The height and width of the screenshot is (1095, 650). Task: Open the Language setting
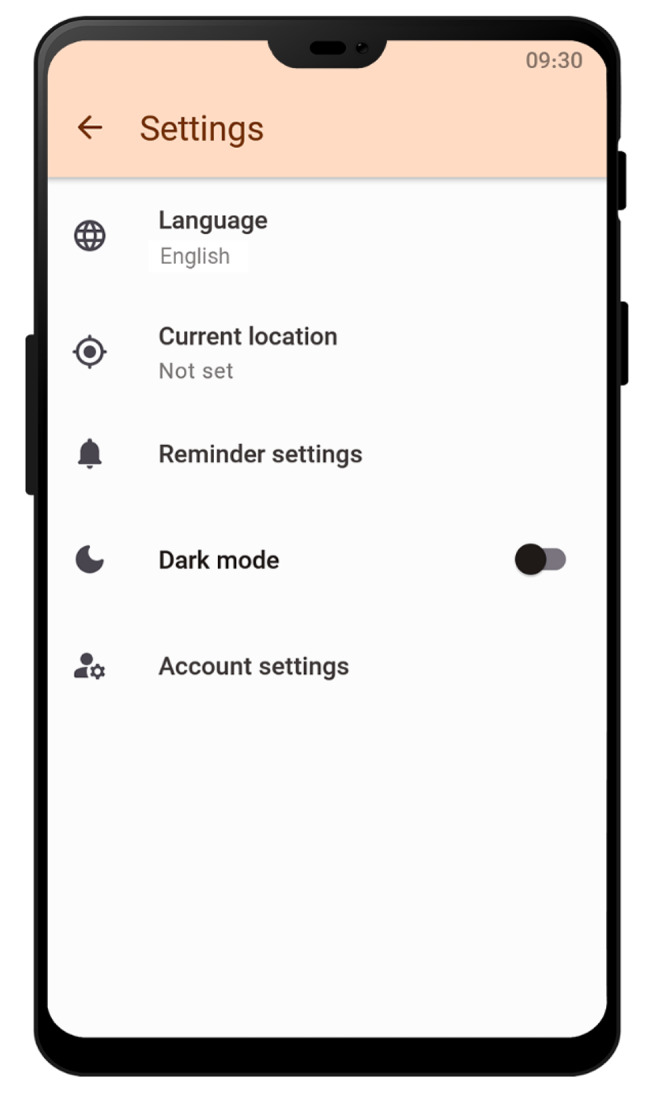point(213,237)
